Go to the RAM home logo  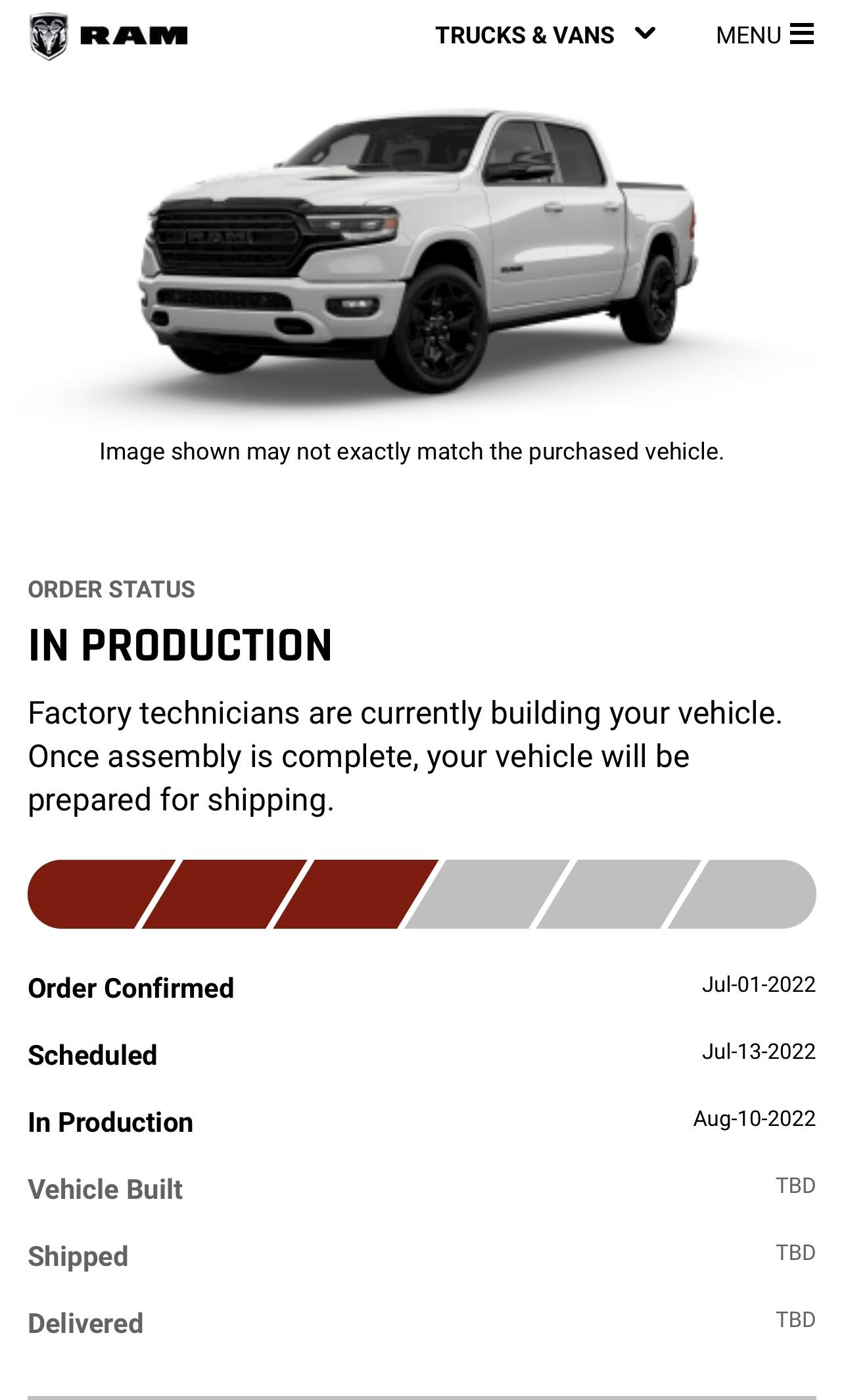(108, 36)
